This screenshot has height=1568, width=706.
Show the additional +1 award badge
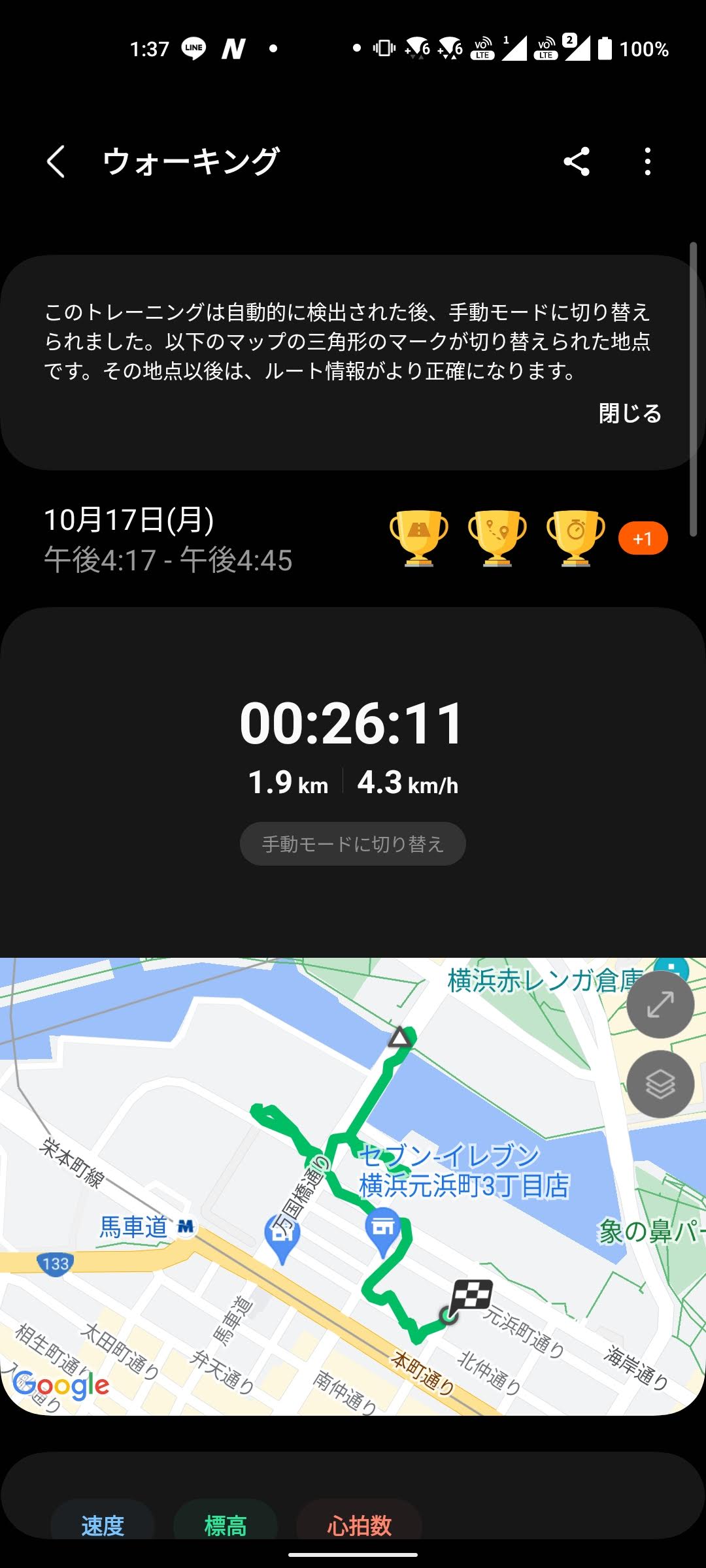643,538
